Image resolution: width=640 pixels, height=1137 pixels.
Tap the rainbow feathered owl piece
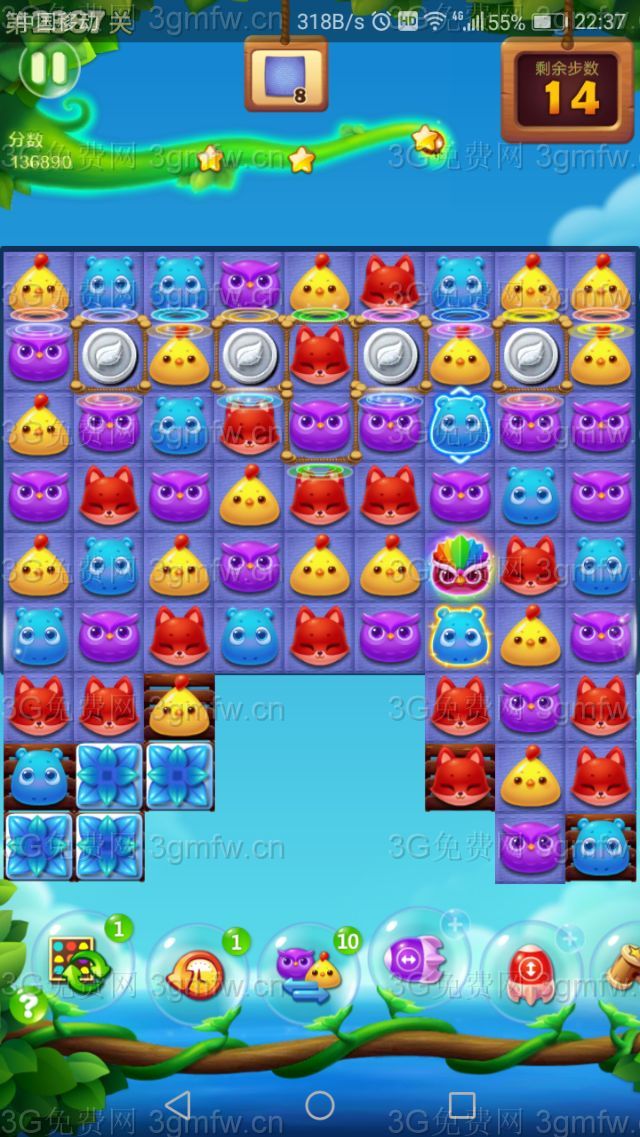(460, 567)
